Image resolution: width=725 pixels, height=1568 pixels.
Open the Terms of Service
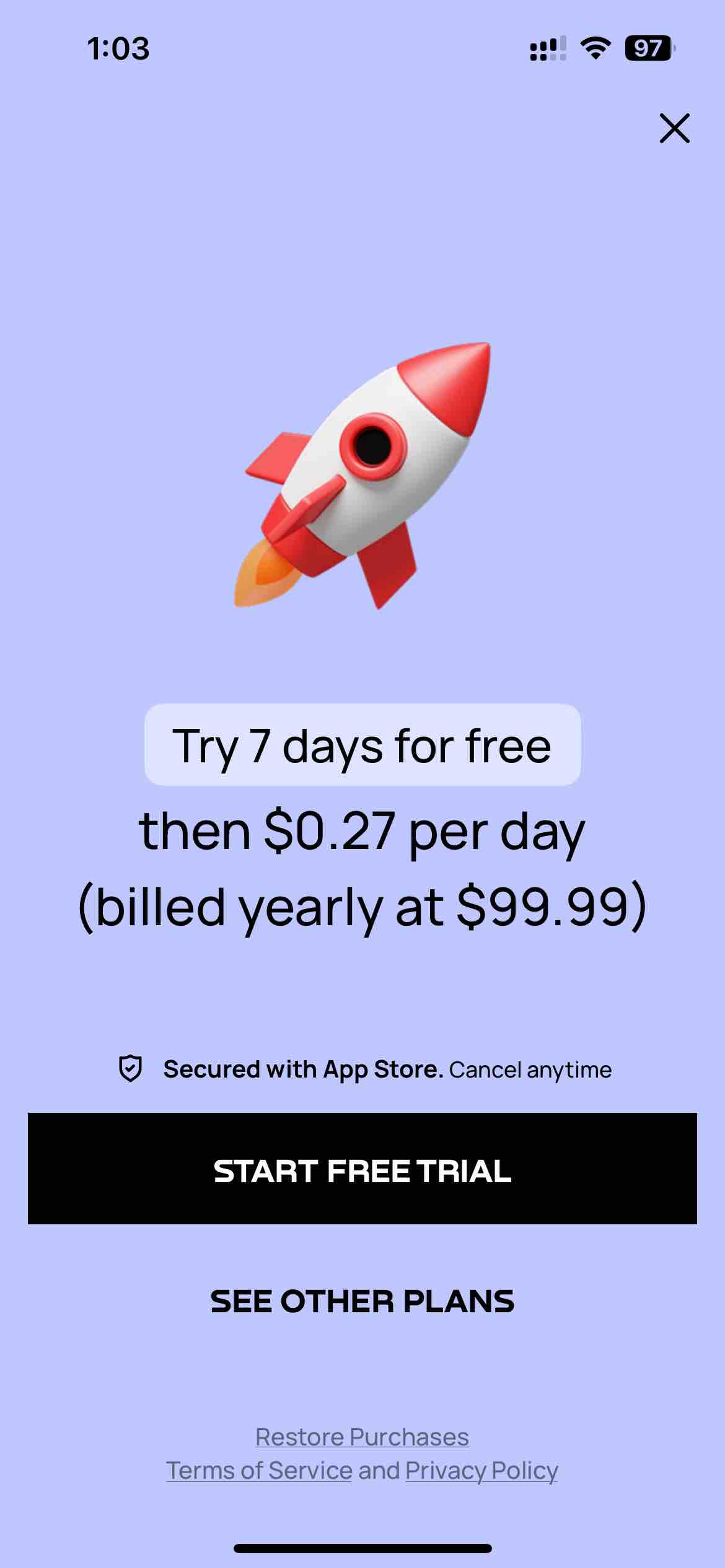click(260, 1471)
